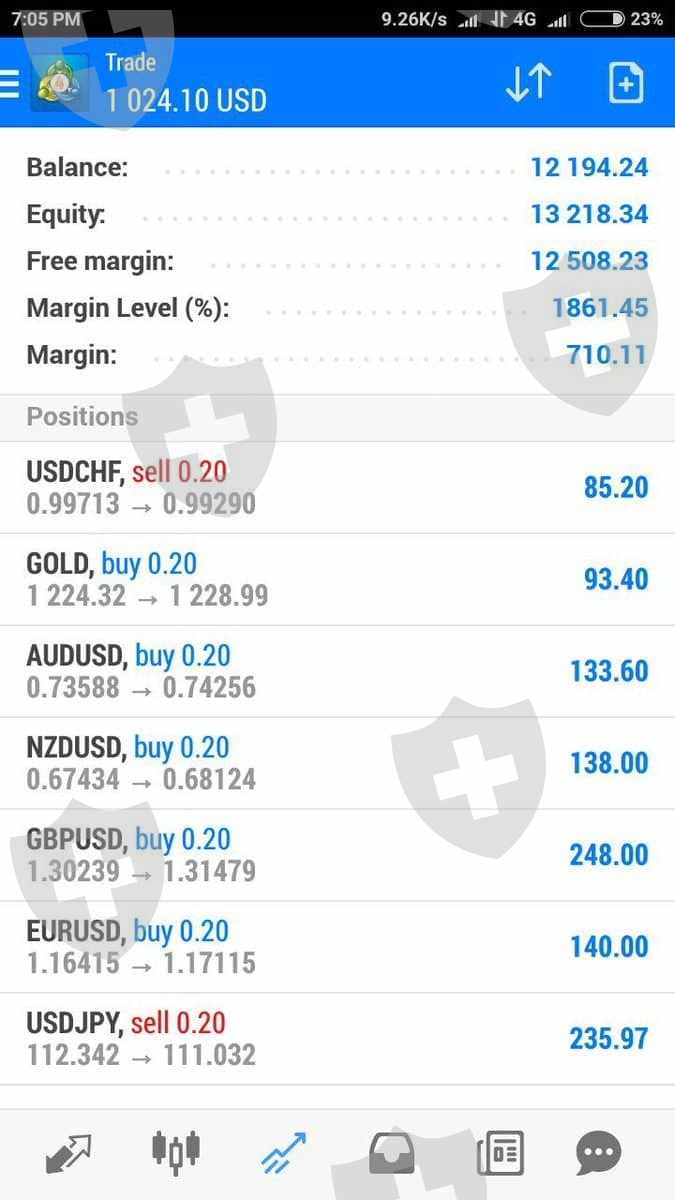
Task: Open the GOLD buy position
Action: coord(337,579)
